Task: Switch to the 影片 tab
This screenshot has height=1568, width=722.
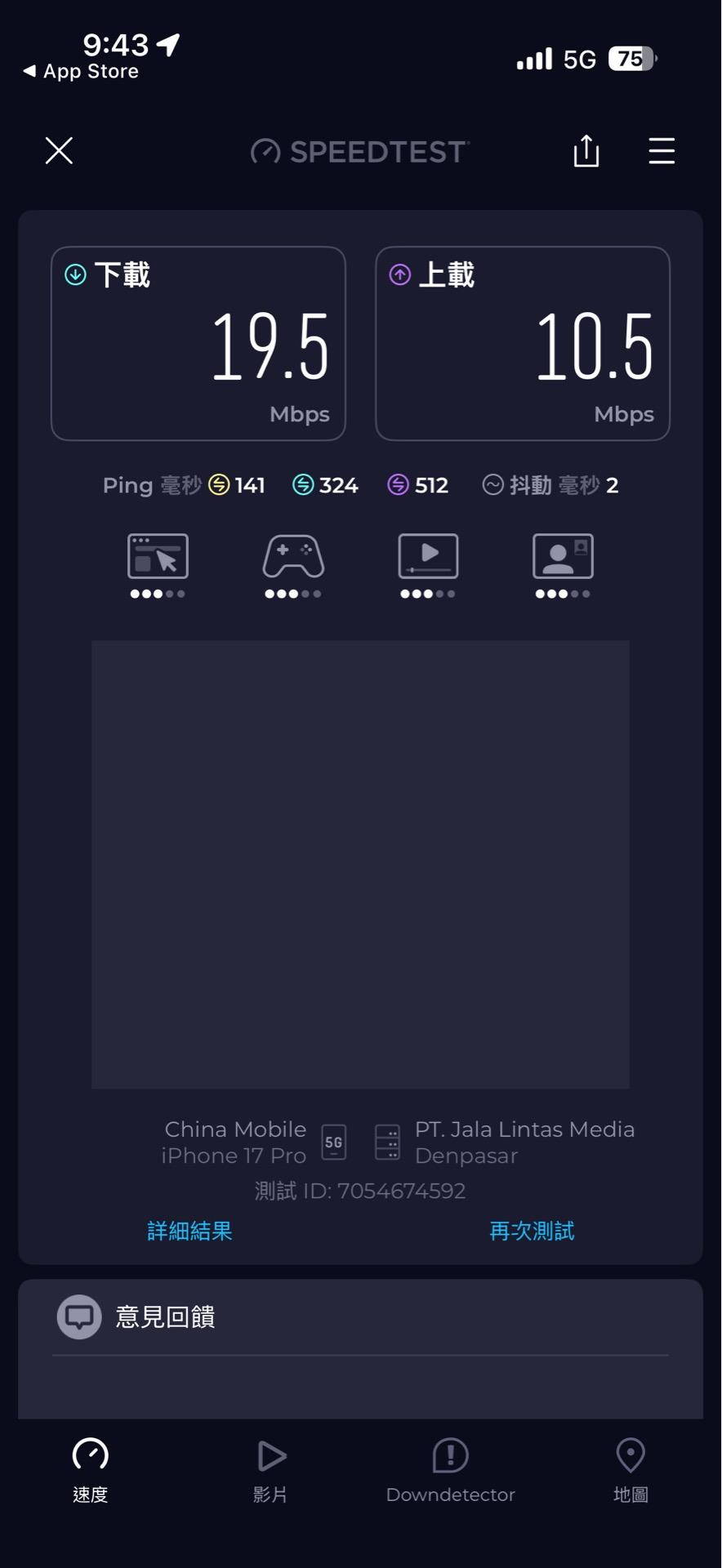Action: 270,1470
